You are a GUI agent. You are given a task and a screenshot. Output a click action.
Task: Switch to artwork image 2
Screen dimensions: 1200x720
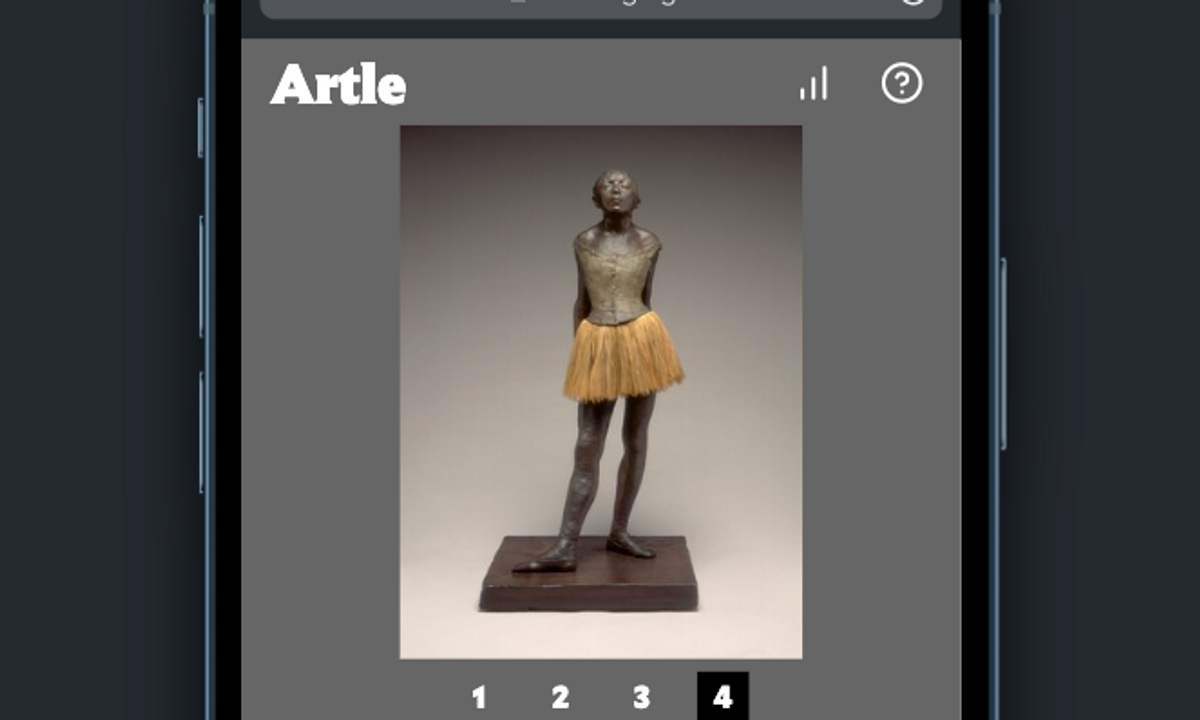560,697
